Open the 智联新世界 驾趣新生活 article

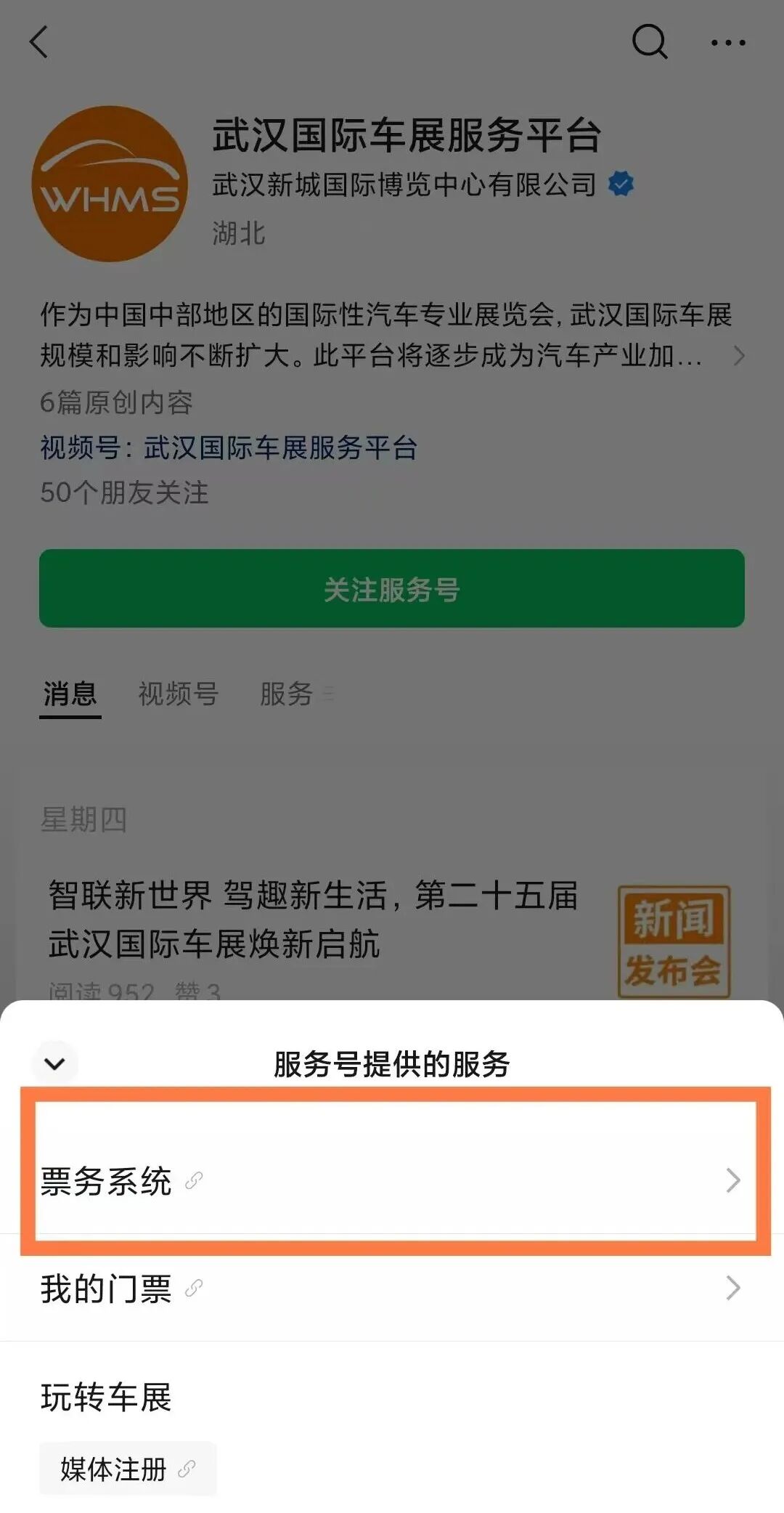pyautogui.click(x=312, y=920)
